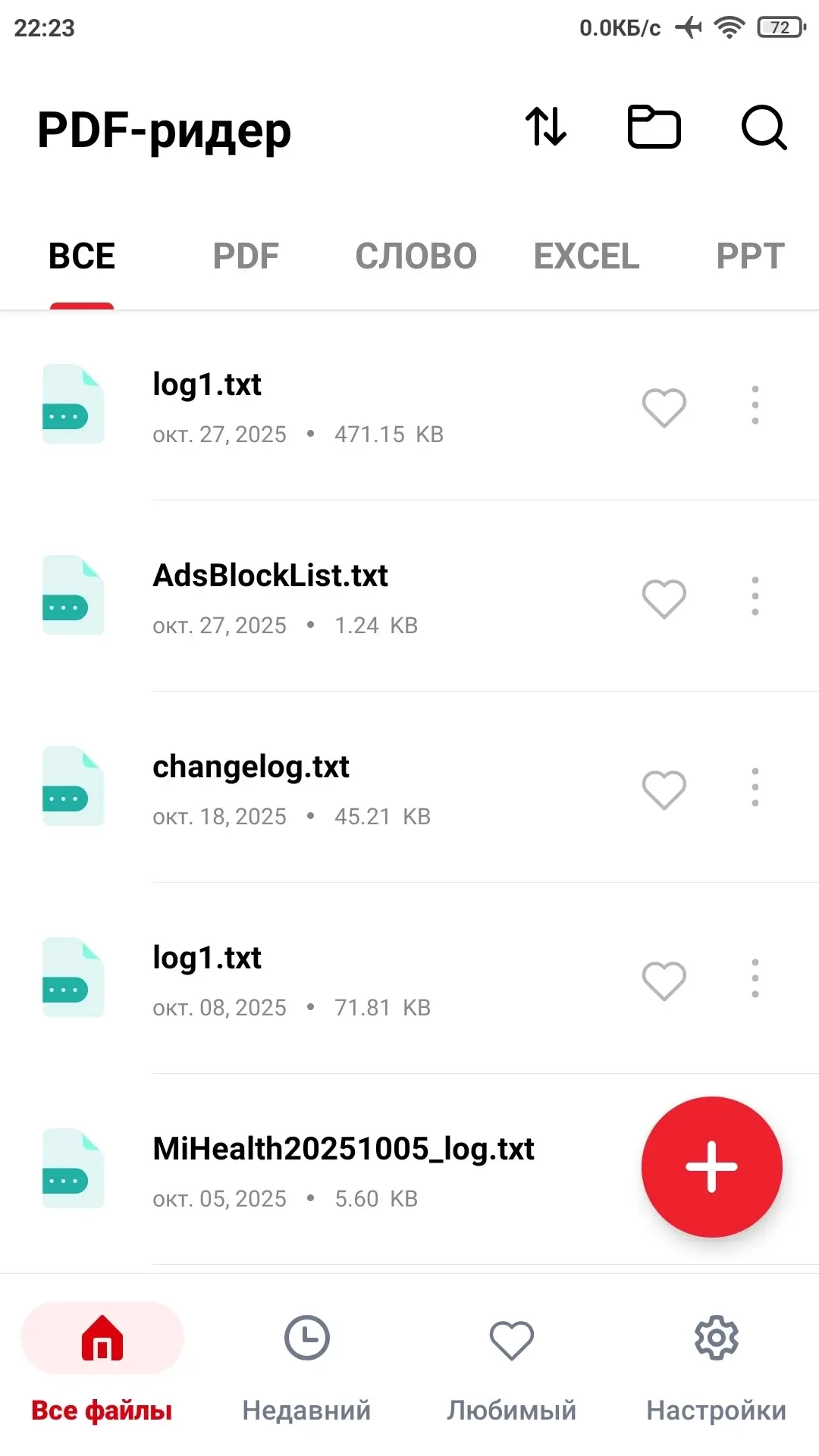Viewport: 819px width, 1456px height.
Task: Open the Настройки tab
Action: (x=716, y=1365)
